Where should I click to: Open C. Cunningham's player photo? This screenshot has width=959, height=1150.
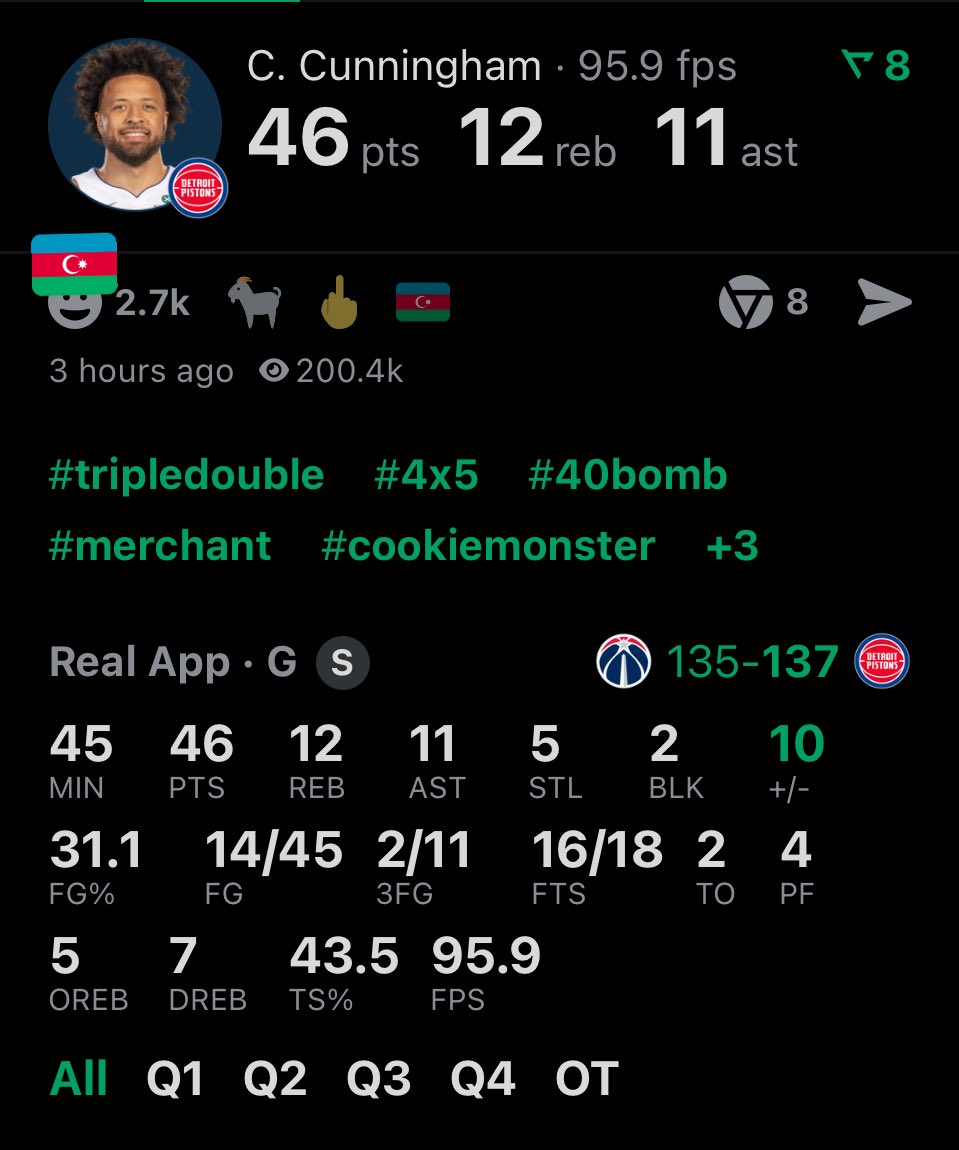coord(135,125)
